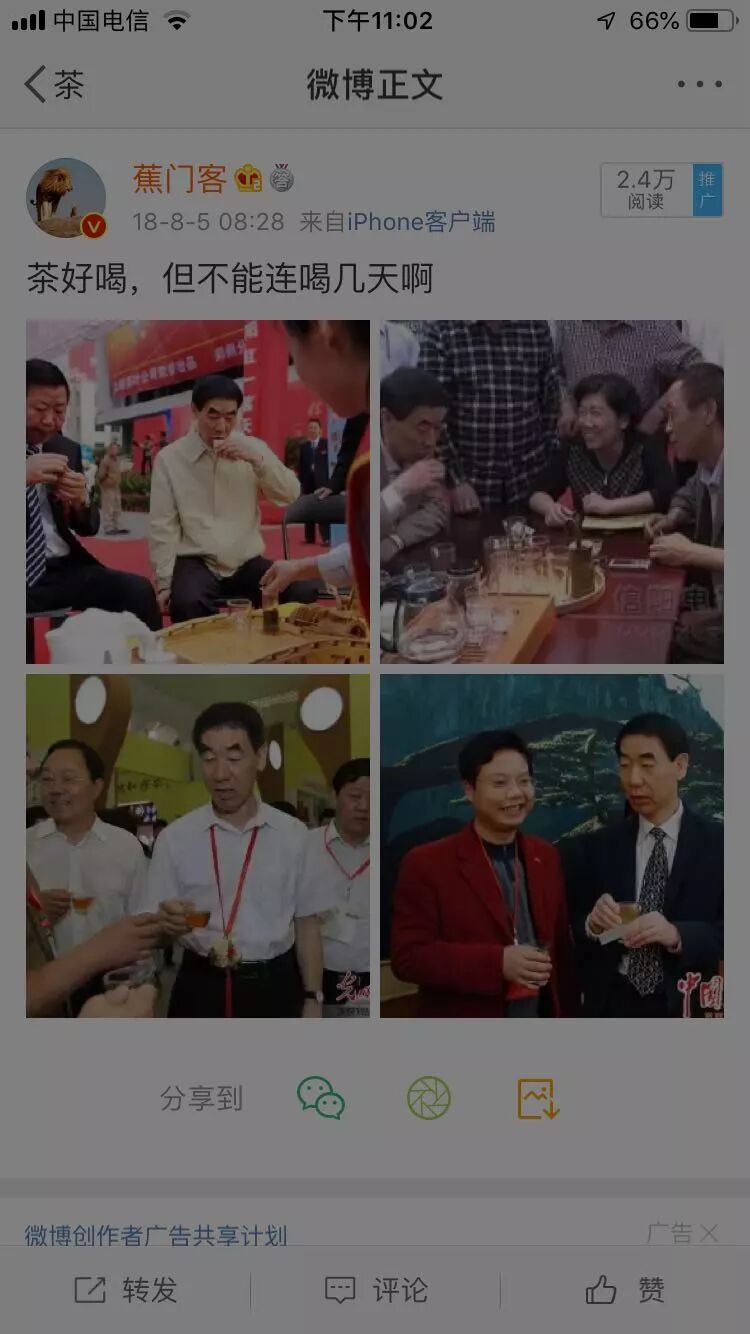Screen dimensions: 750x1334
Task: View the photo of the group around the tea table
Action: point(552,492)
